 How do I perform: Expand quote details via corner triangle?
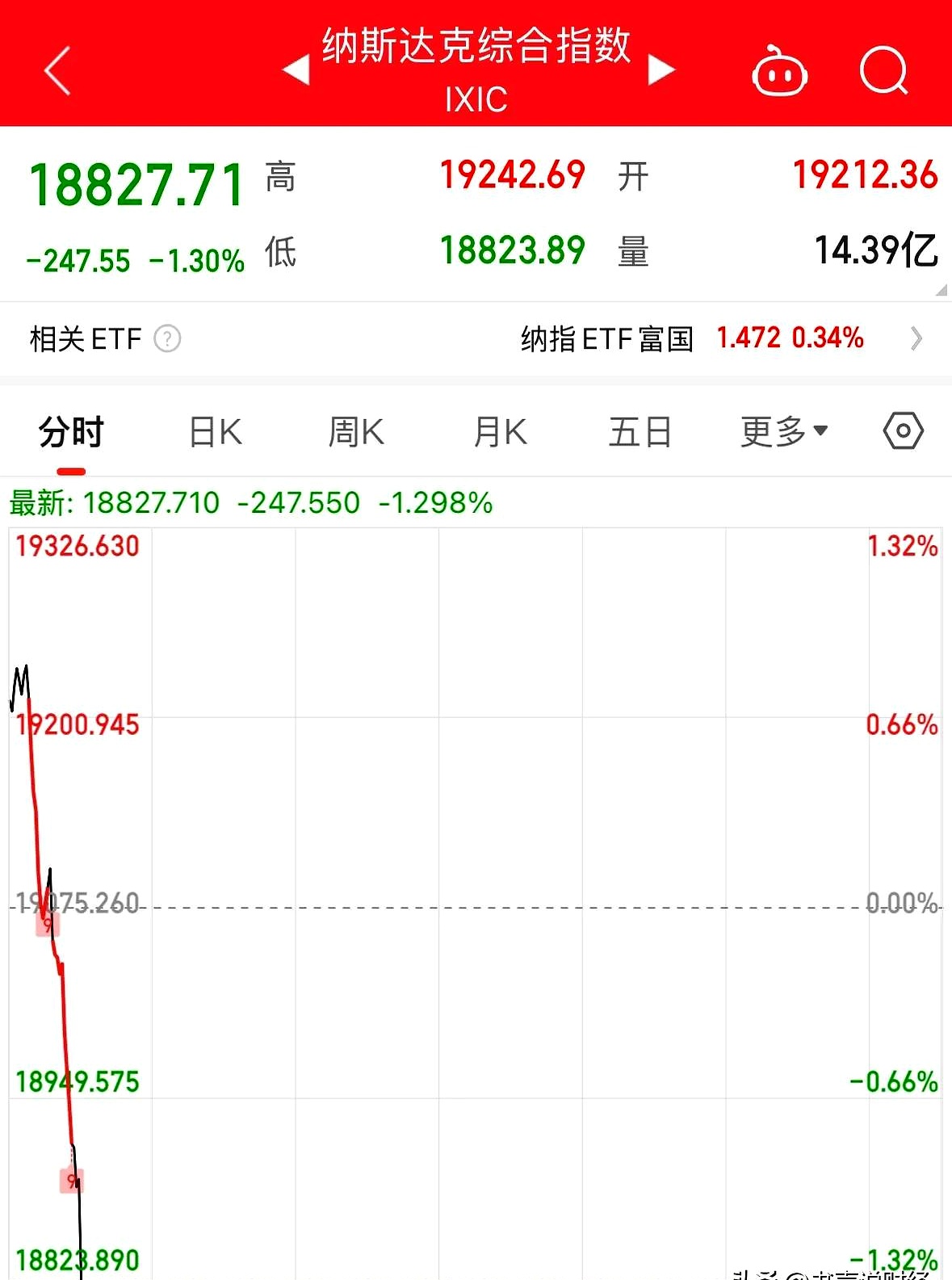point(942,290)
